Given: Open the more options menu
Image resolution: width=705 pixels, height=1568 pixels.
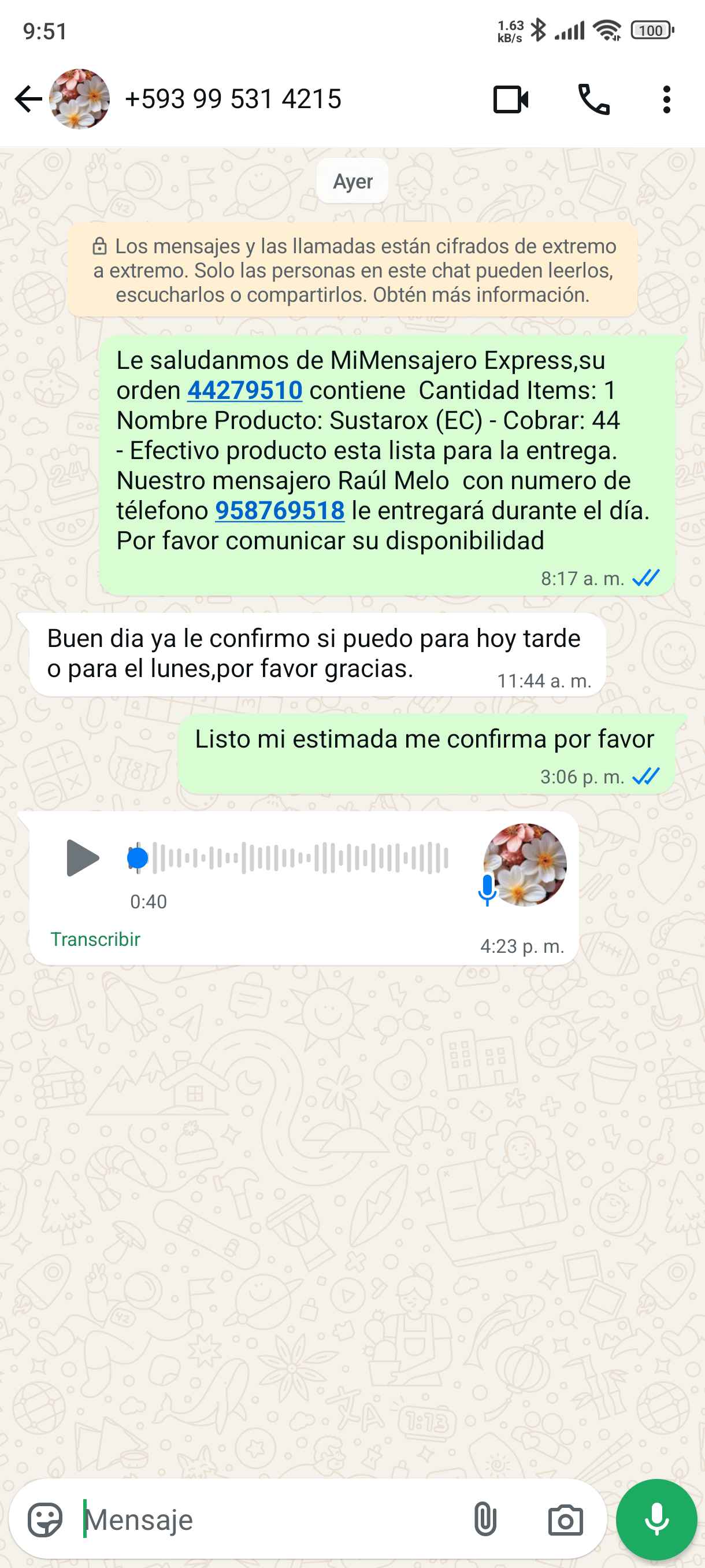Looking at the screenshot, I should [667, 99].
